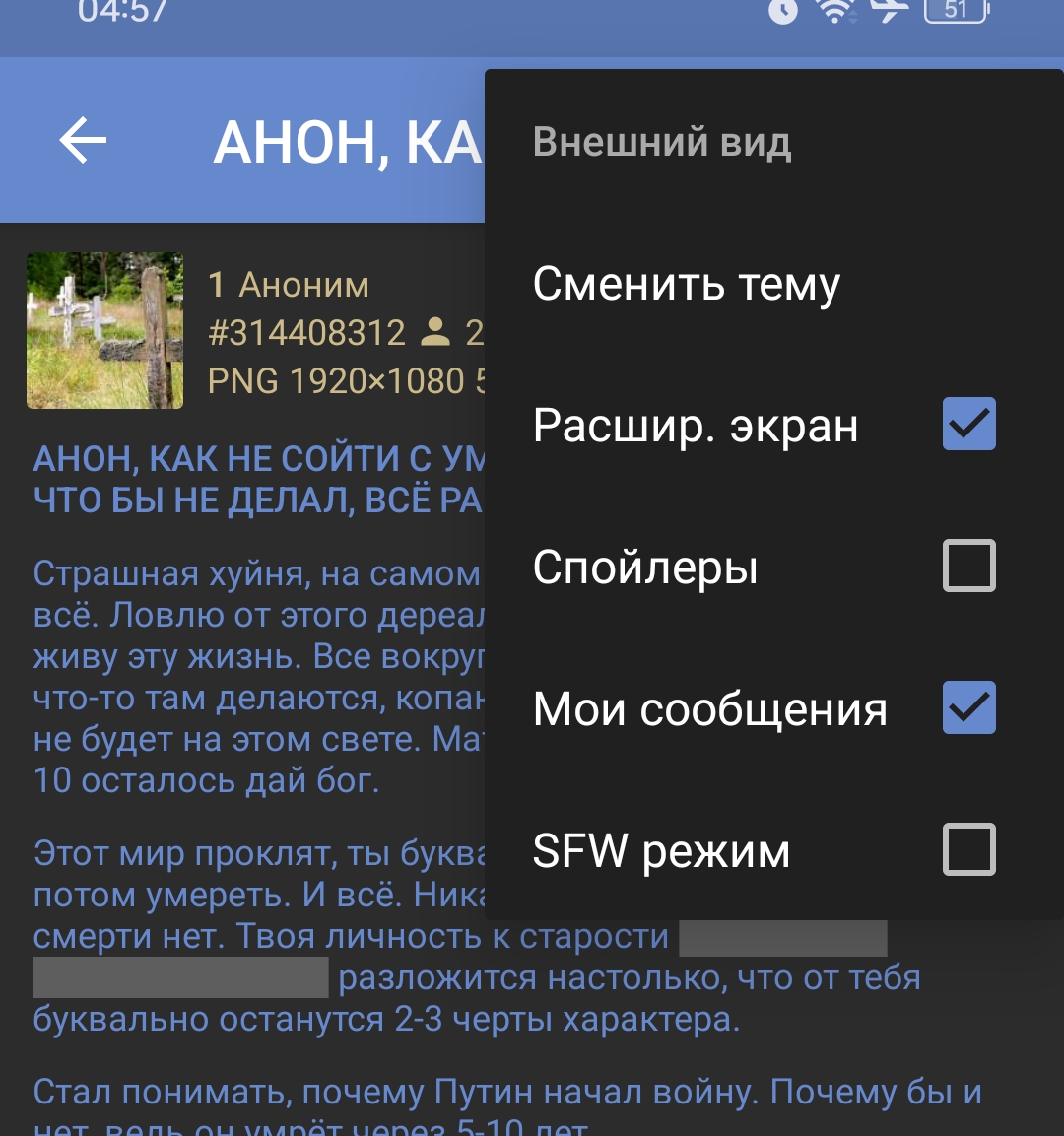Go back with the arrow icon
Screen dimensions: 1064x1136
pyautogui.click(x=84, y=141)
